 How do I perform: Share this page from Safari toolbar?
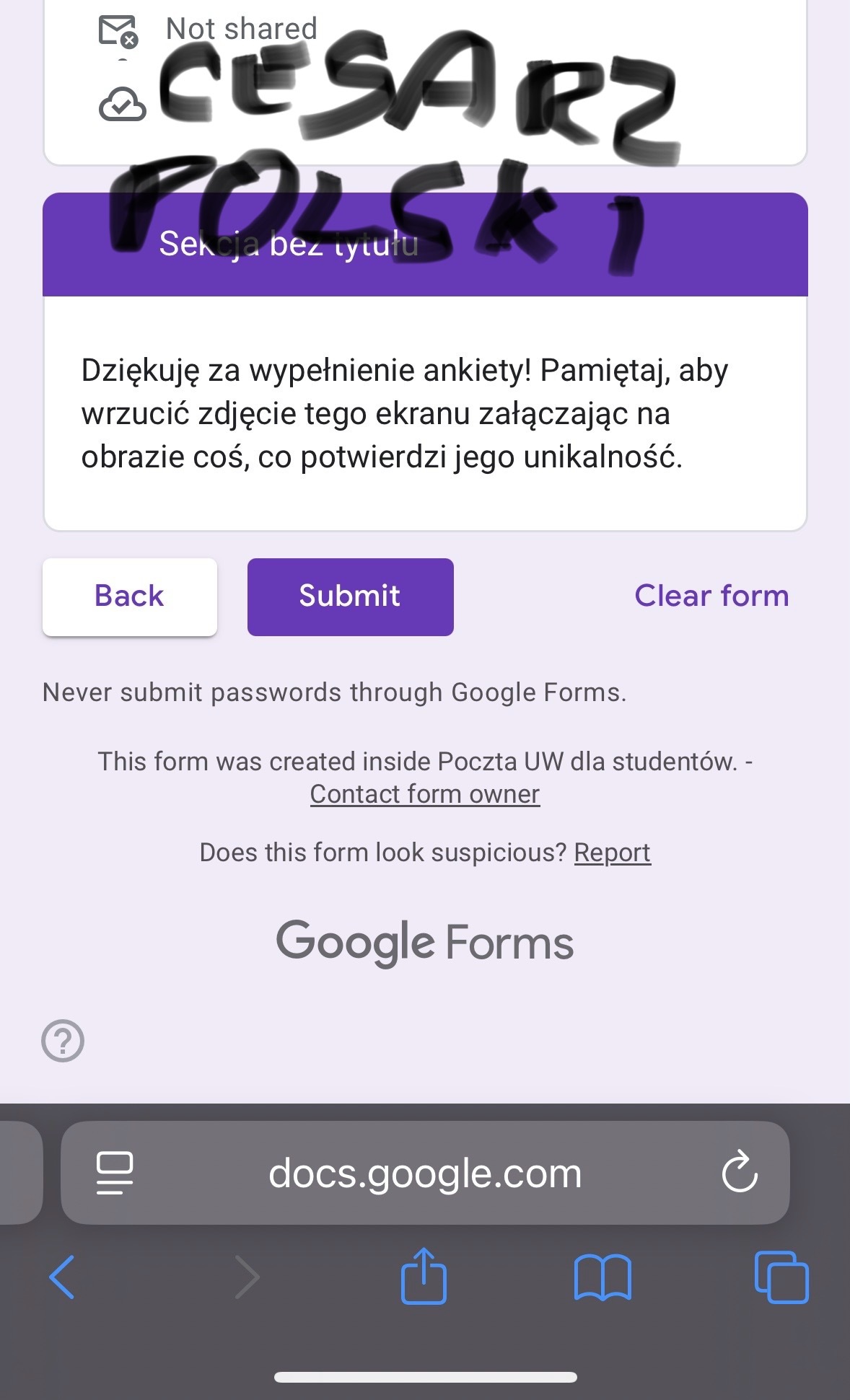click(x=424, y=1276)
